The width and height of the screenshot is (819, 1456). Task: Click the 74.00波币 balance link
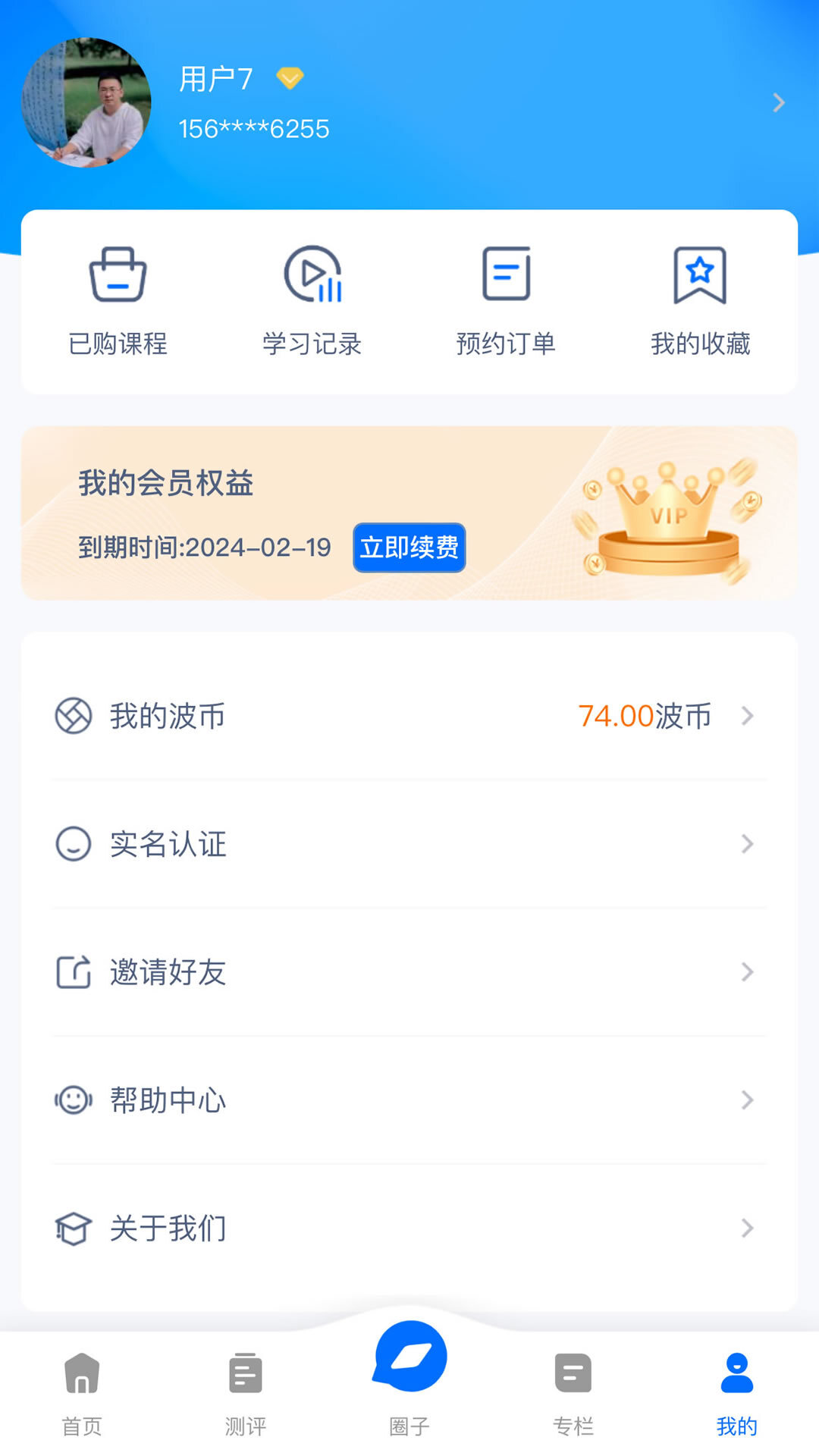[x=645, y=715]
